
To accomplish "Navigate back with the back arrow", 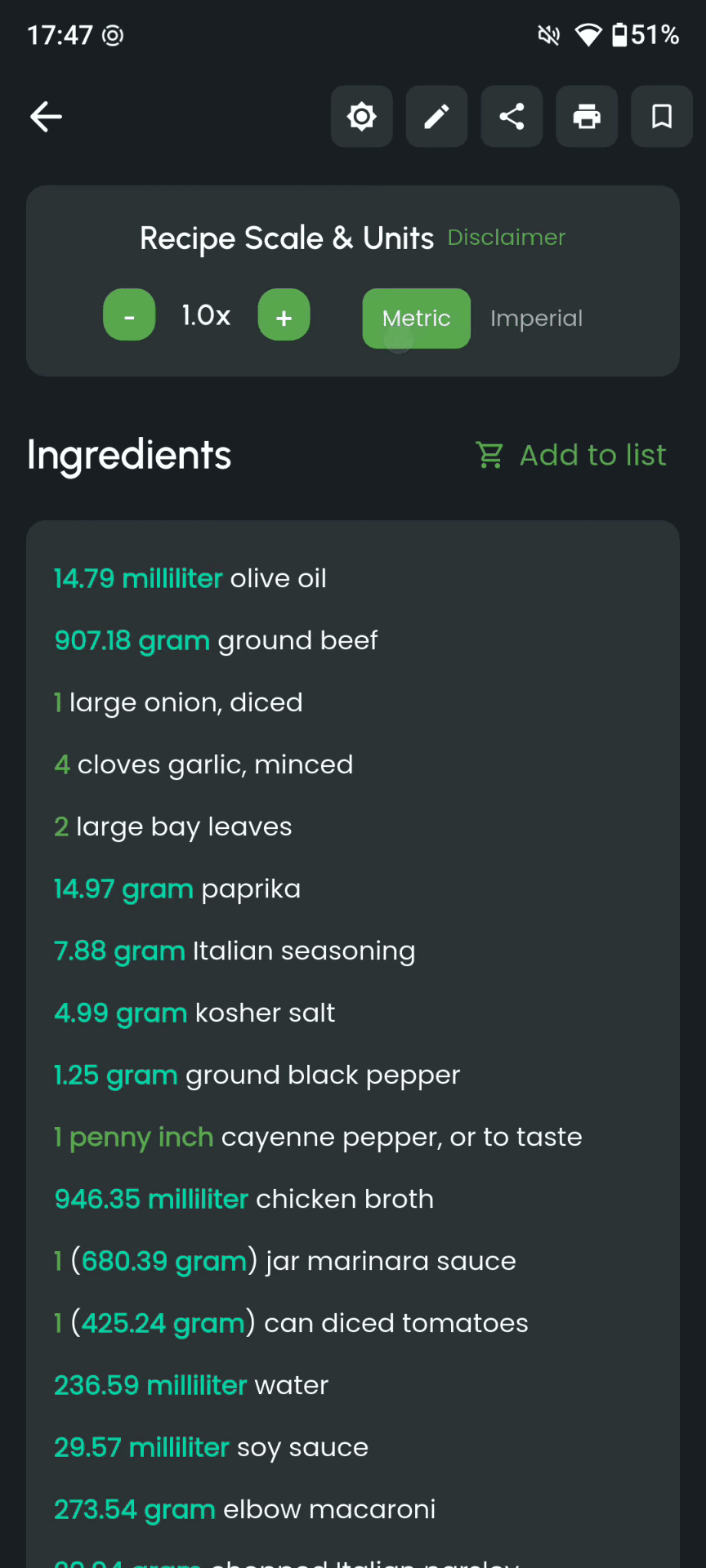I will point(46,117).
